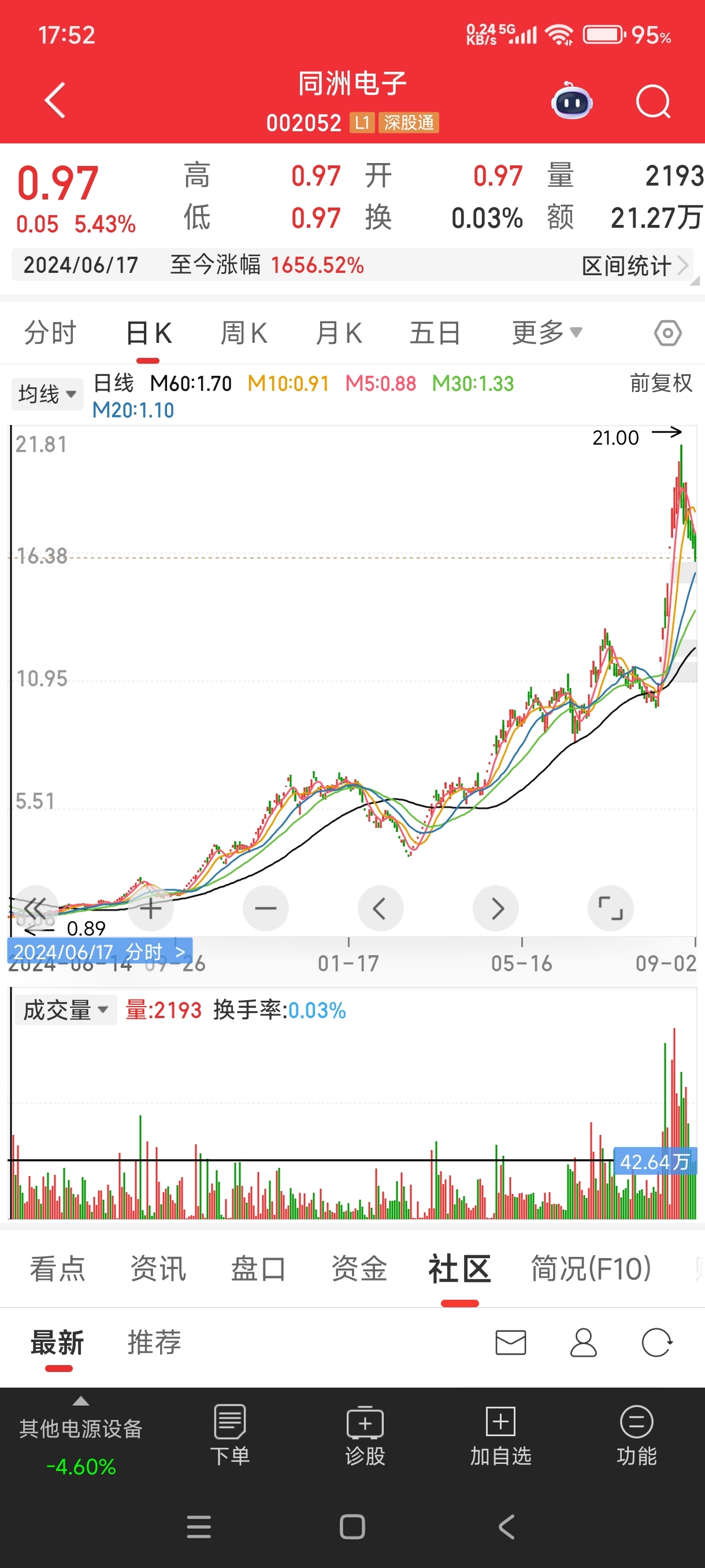Open the search icon in header
Image resolution: width=705 pixels, height=1568 pixels.
coord(652,102)
